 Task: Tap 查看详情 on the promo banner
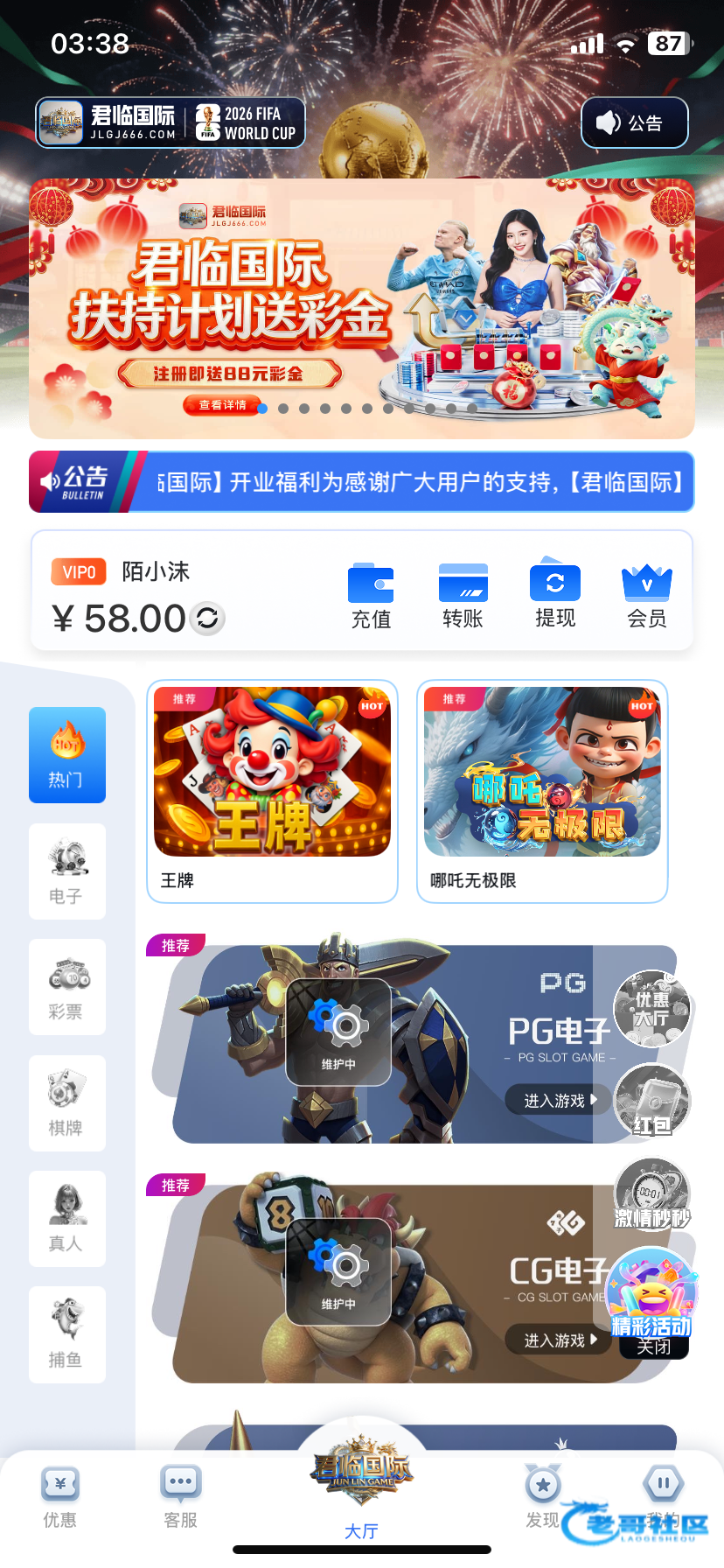[222, 405]
